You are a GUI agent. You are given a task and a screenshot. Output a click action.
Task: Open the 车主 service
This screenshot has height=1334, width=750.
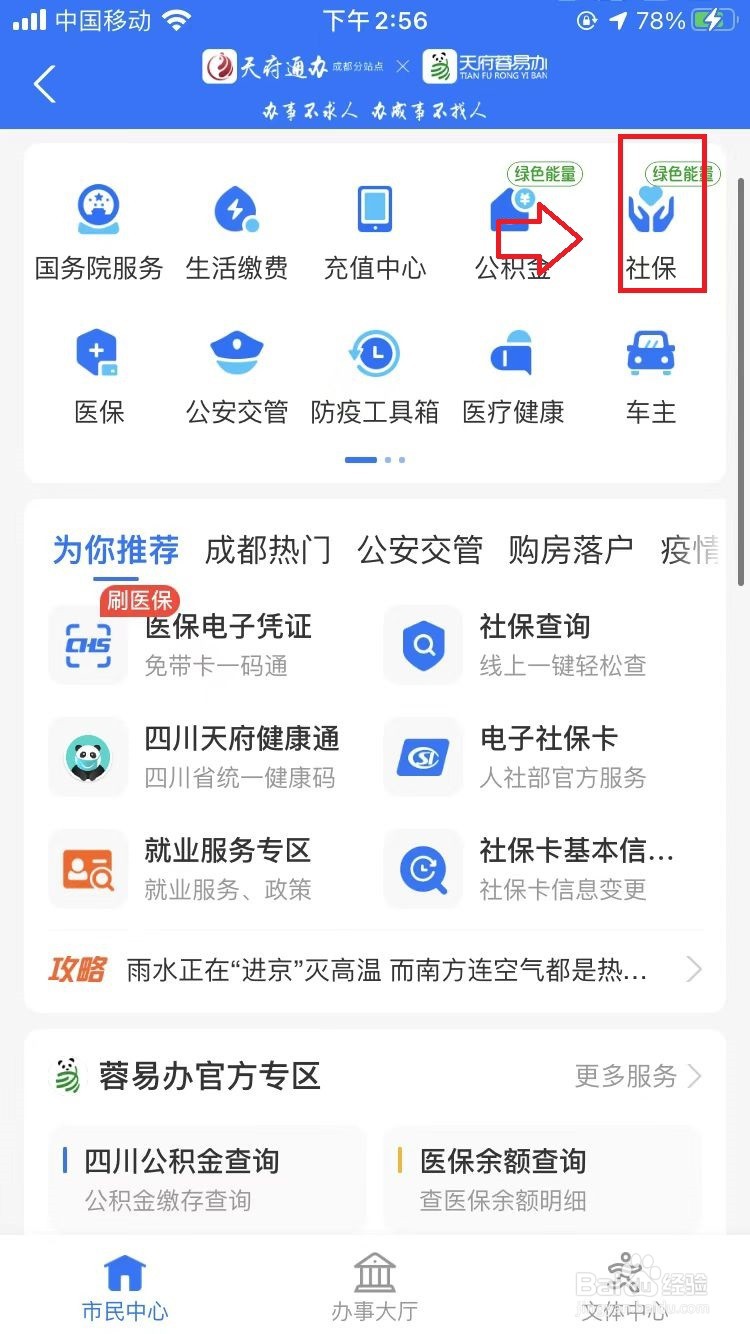(651, 376)
